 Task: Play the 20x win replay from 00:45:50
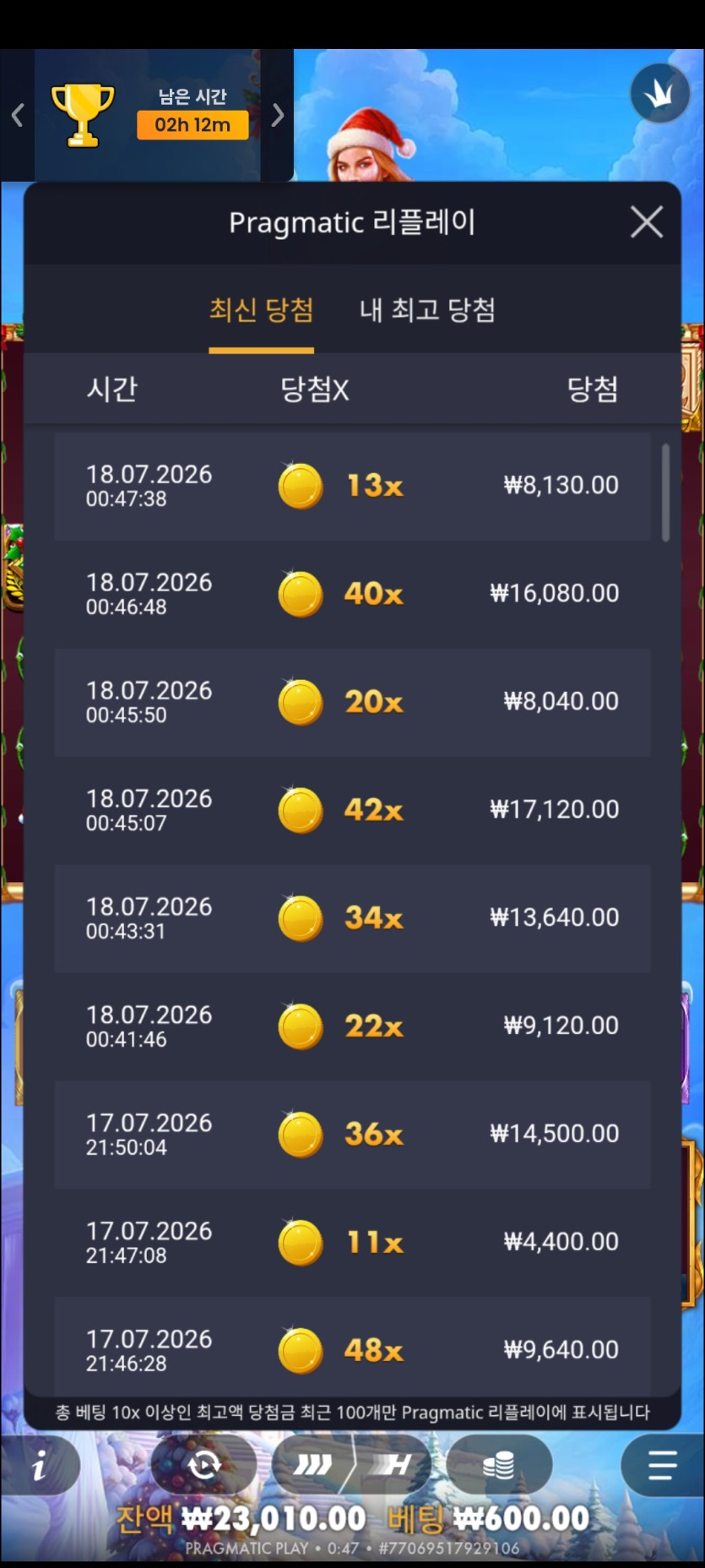(x=352, y=702)
